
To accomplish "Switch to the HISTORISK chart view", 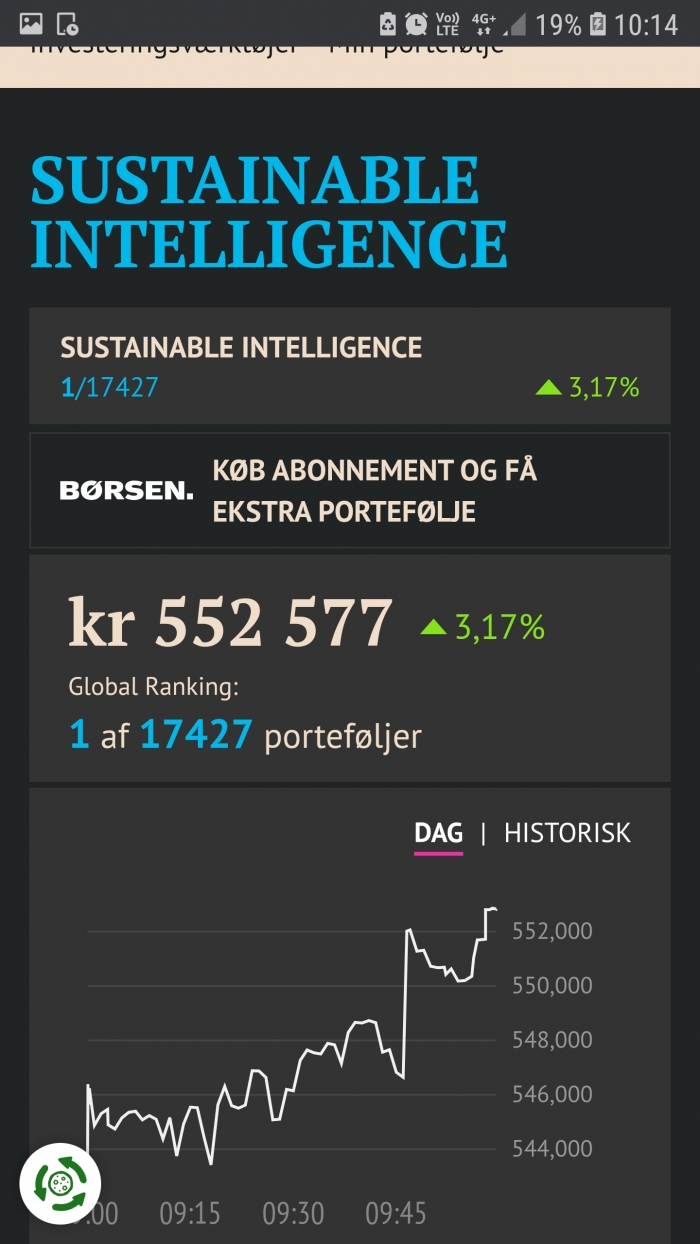I will [567, 833].
